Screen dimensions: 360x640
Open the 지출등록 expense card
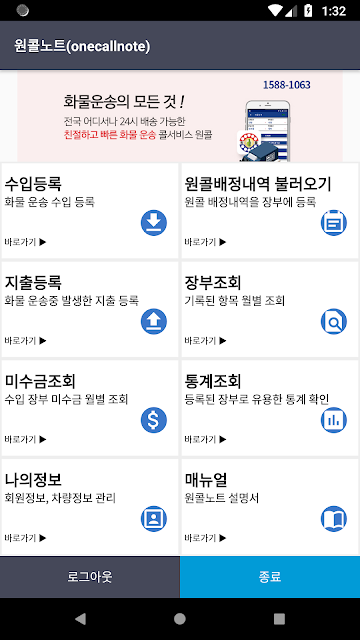pyautogui.click(x=90, y=309)
